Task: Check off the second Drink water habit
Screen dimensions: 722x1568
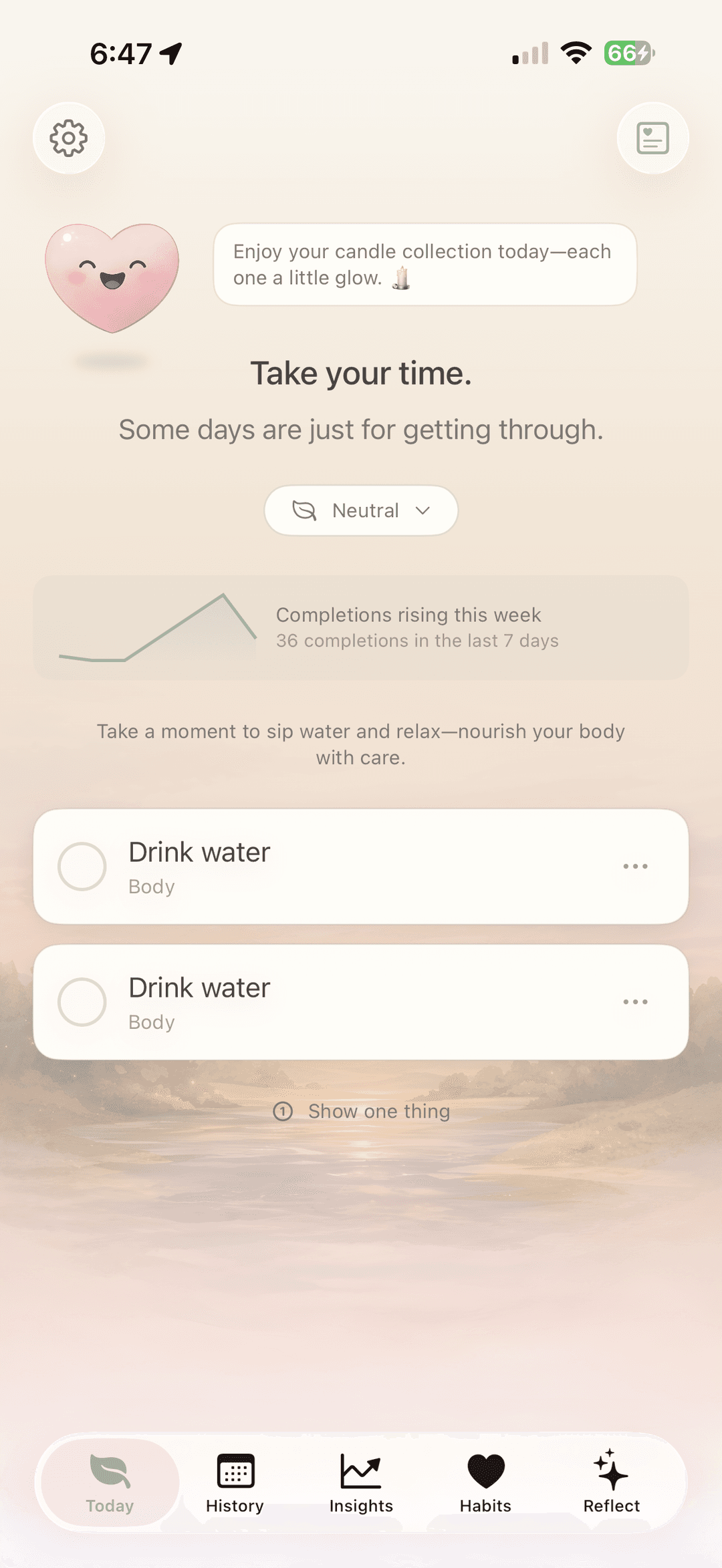Action: coord(83,1002)
